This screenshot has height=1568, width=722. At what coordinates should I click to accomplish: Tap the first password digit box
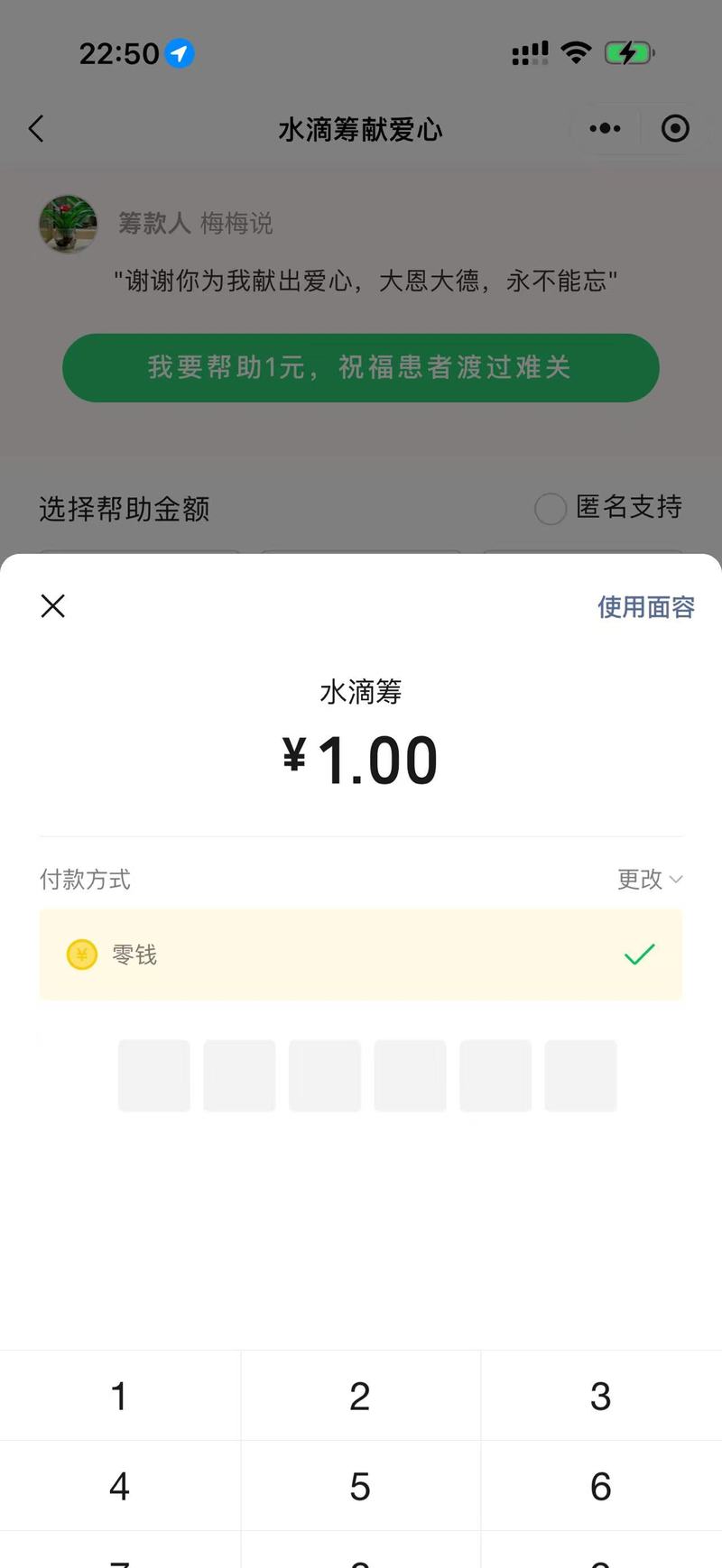click(154, 1075)
